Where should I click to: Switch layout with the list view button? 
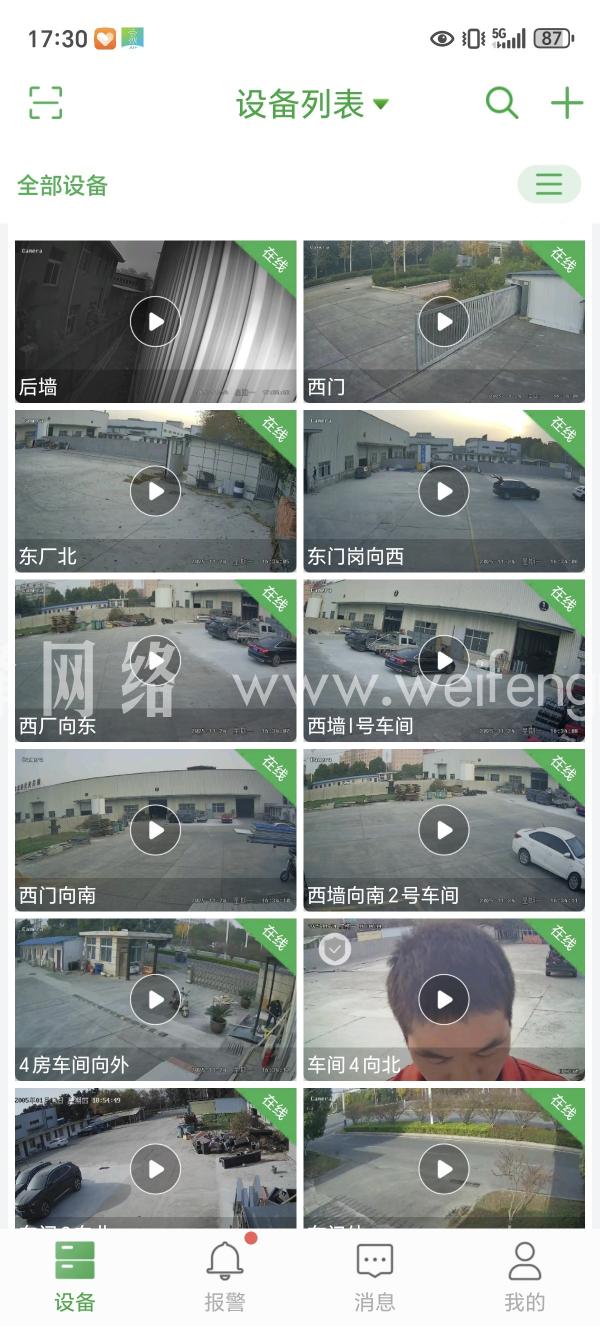pyautogui.click(x=548, y=184)
